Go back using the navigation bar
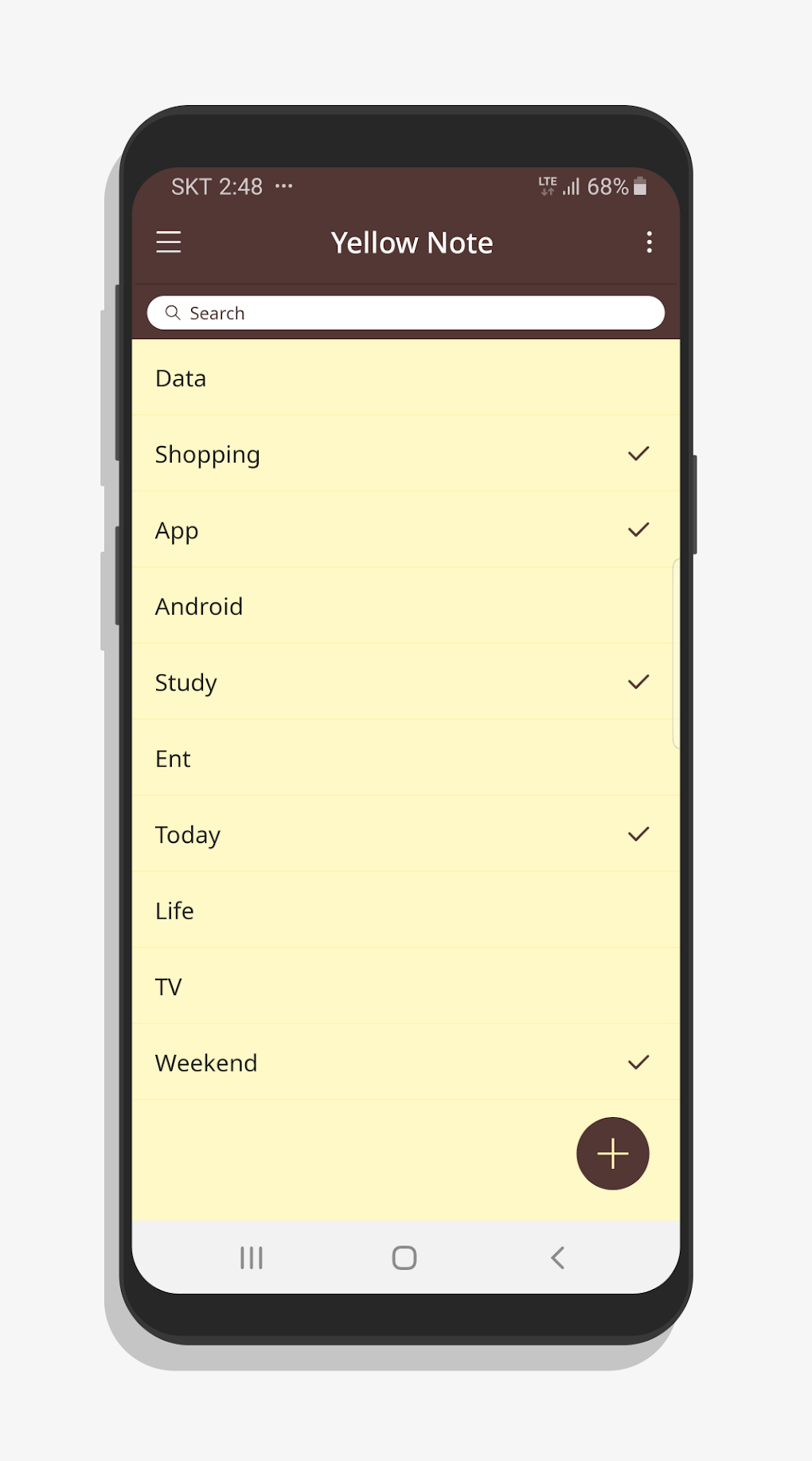This screenshot has width=812, height=1461. pos(558,1258)
